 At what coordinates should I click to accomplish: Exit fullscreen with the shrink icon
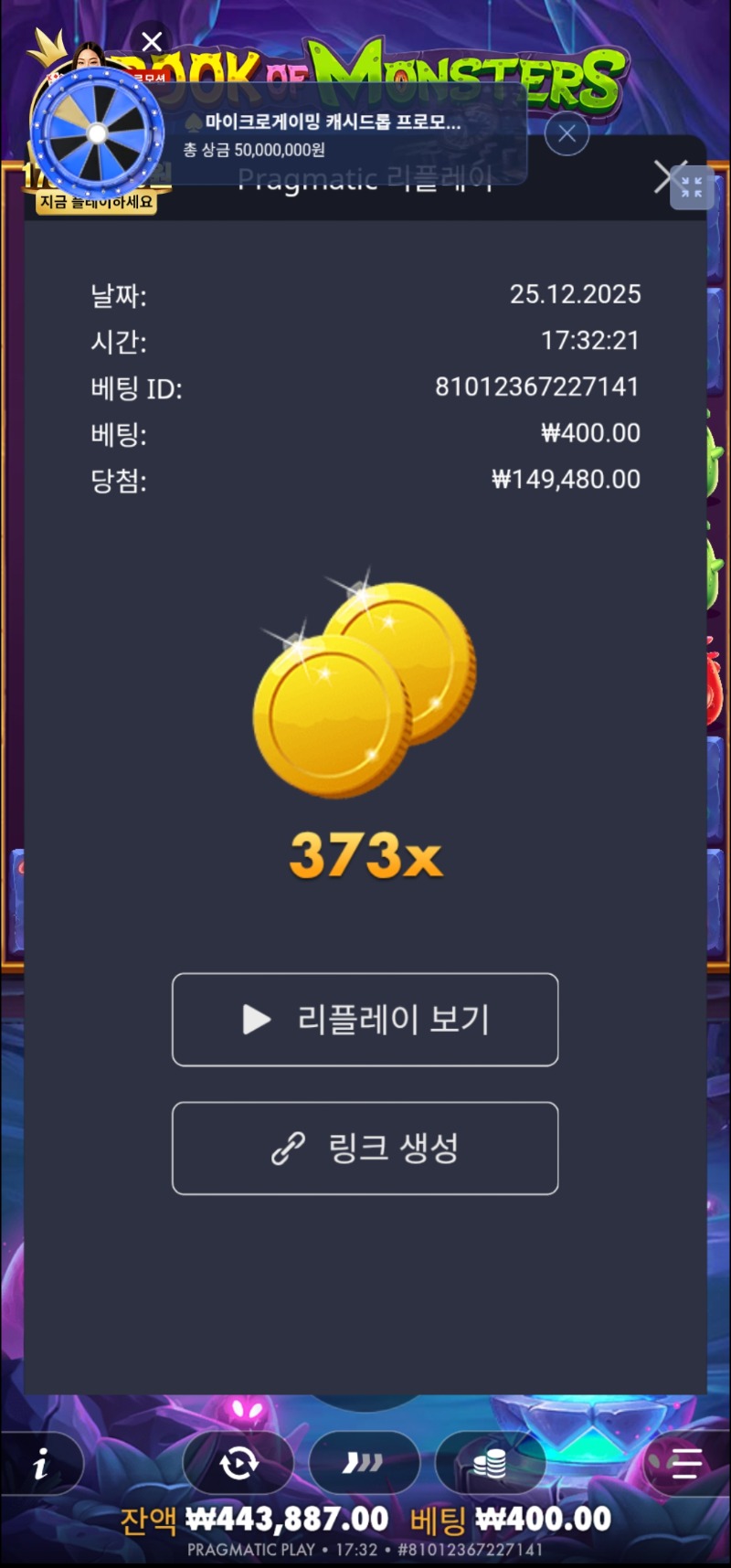pos(692,187)
